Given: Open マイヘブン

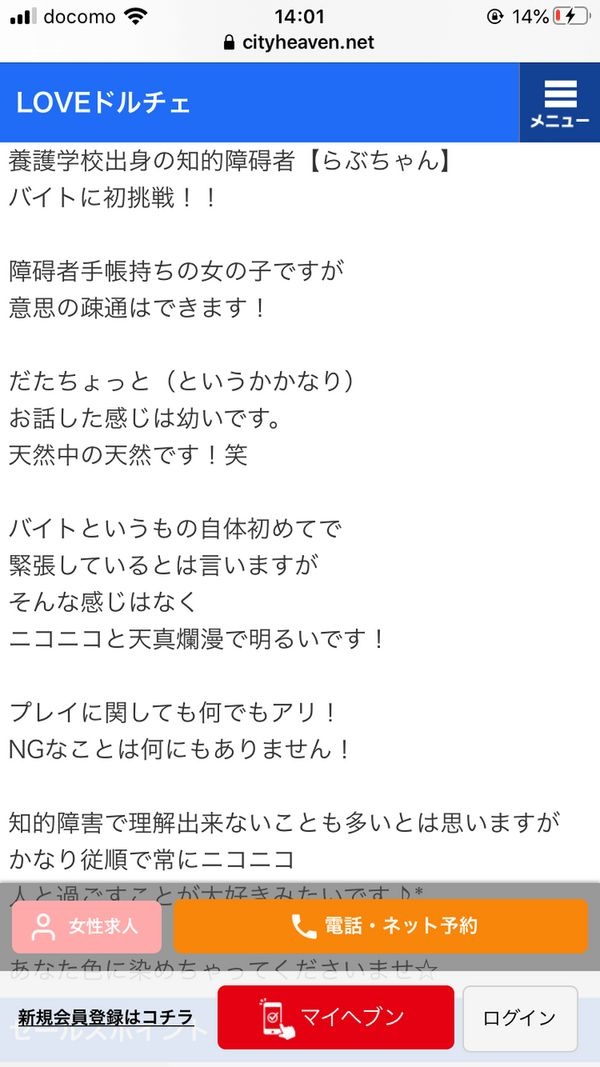Looking at the screenshot, I should tap(336, 1018).
